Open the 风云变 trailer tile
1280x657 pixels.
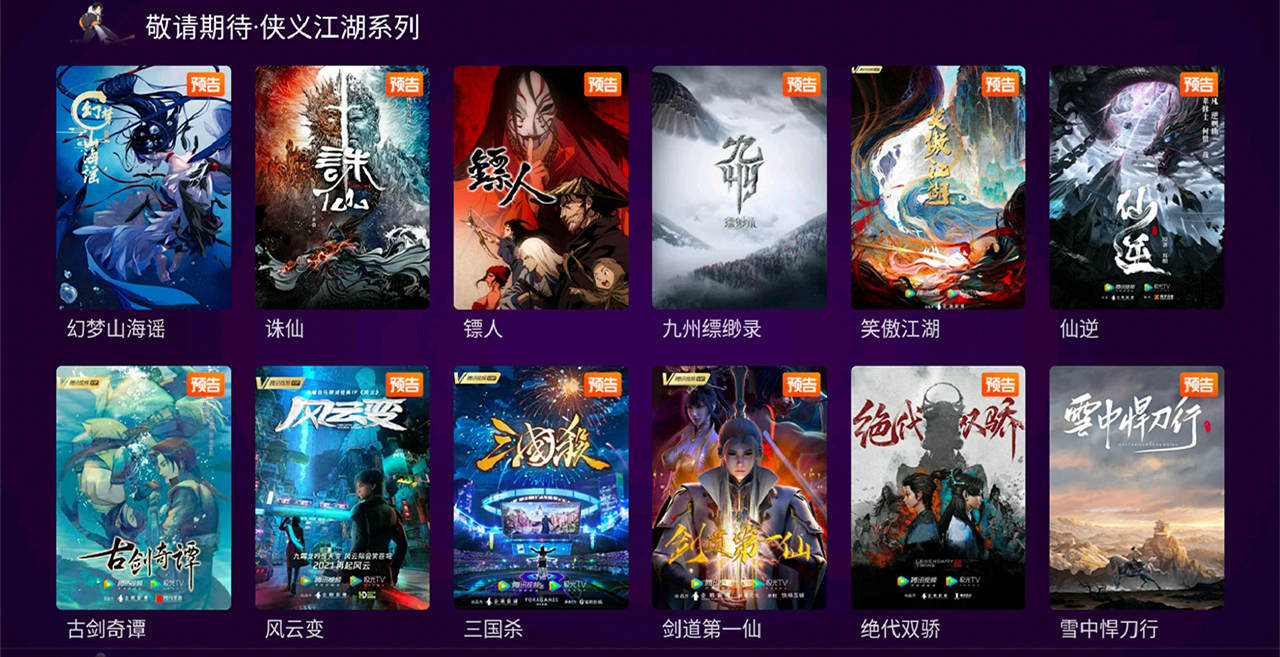coord(342,488)
